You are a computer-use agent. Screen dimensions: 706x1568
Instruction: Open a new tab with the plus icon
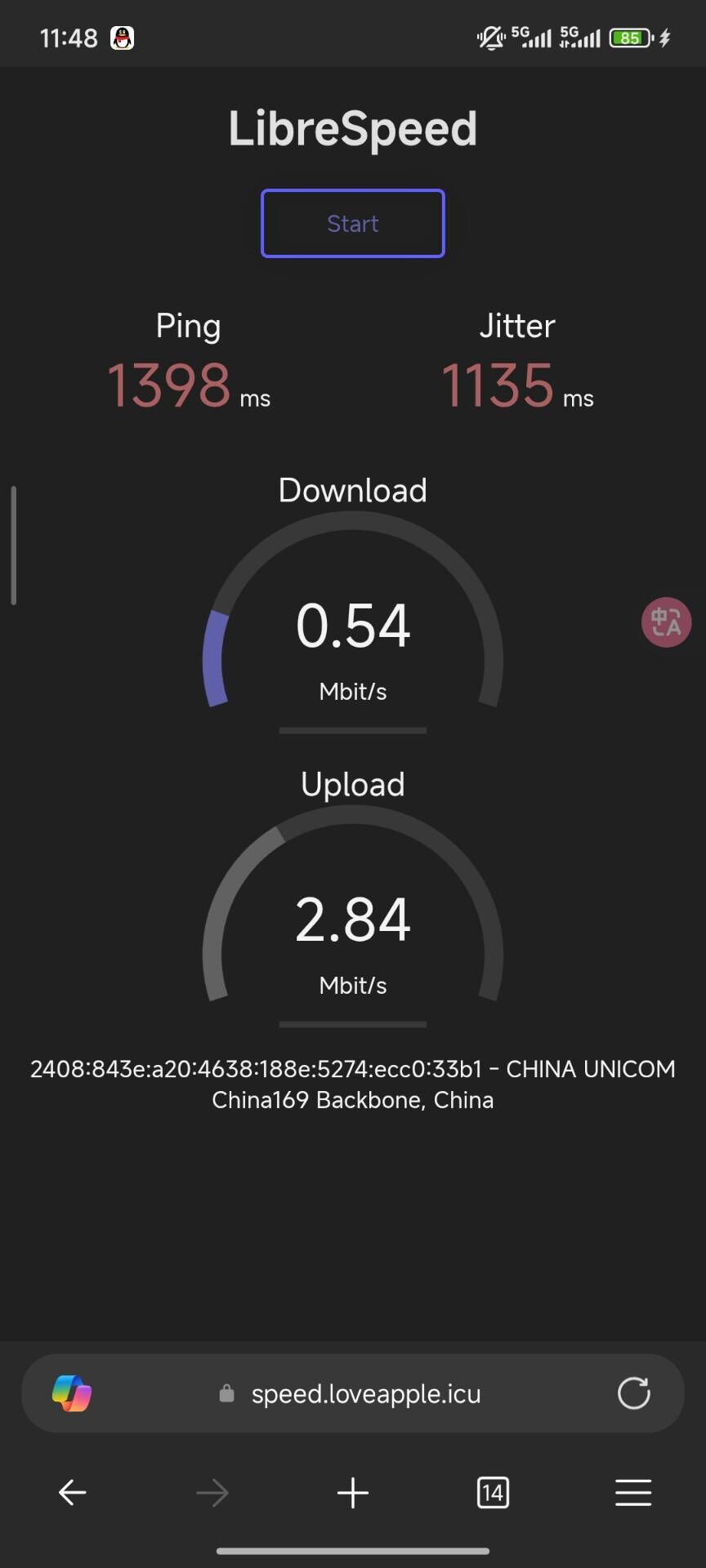(352, 1492)
